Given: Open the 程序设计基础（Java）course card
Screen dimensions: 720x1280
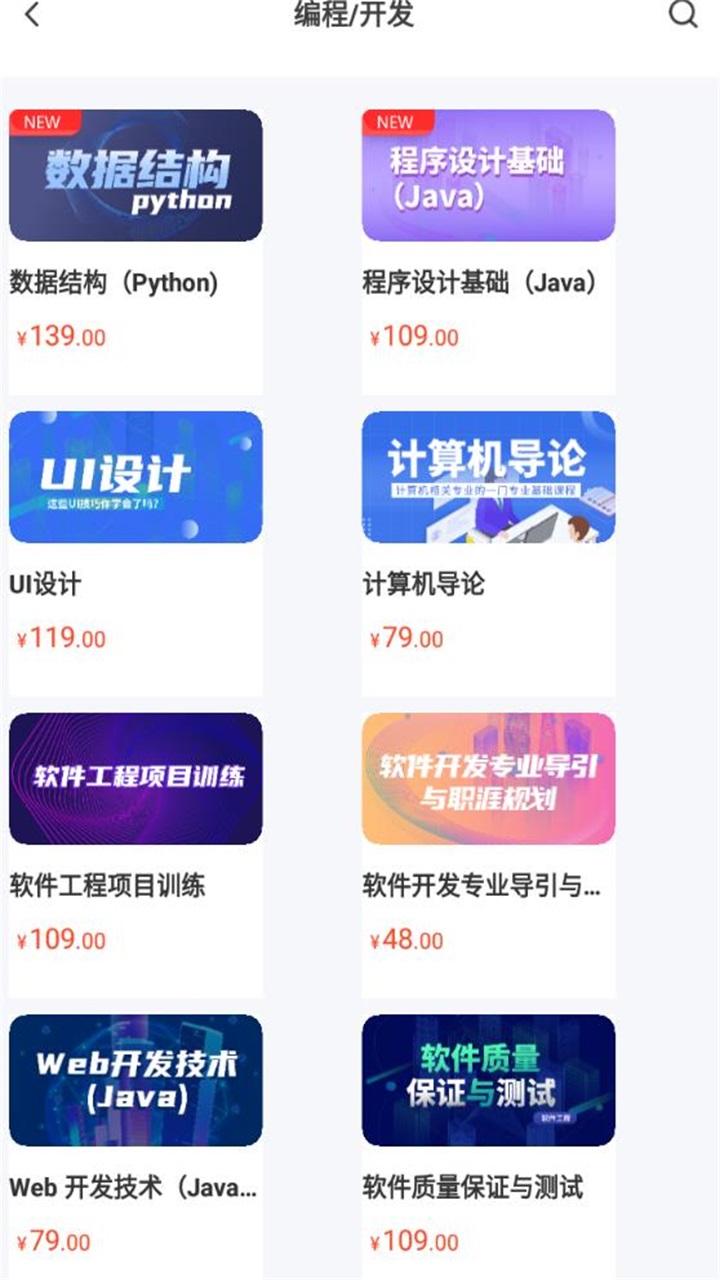Looking at the screenshot, I should coord(488,176).
